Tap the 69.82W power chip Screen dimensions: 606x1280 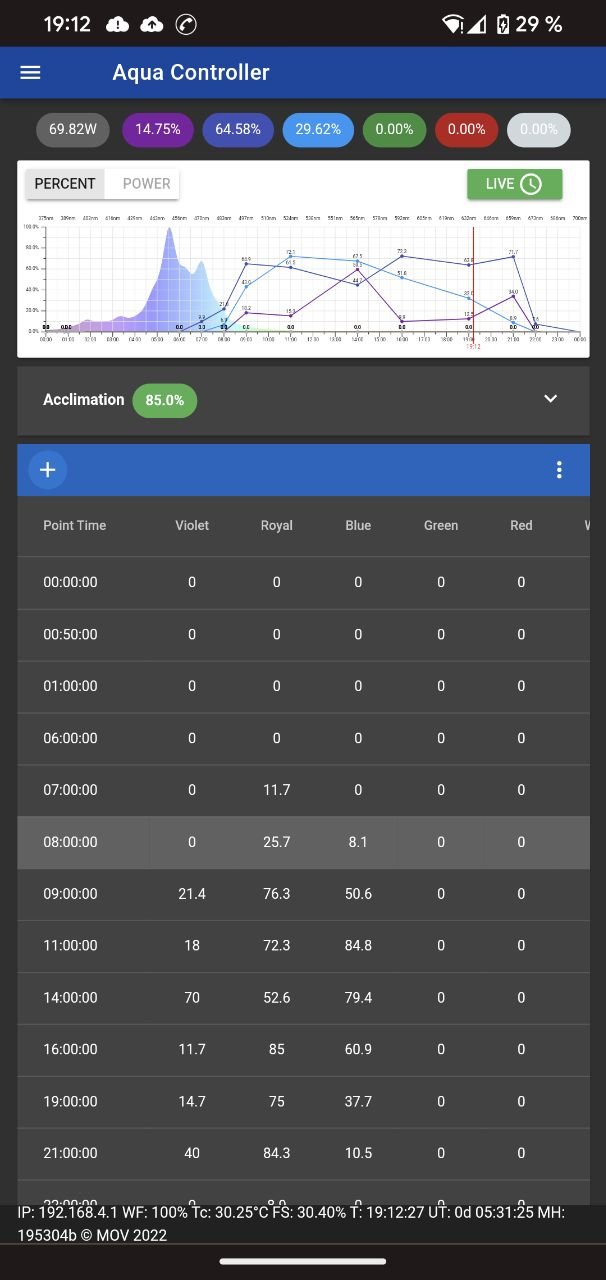tap(73, 130)
